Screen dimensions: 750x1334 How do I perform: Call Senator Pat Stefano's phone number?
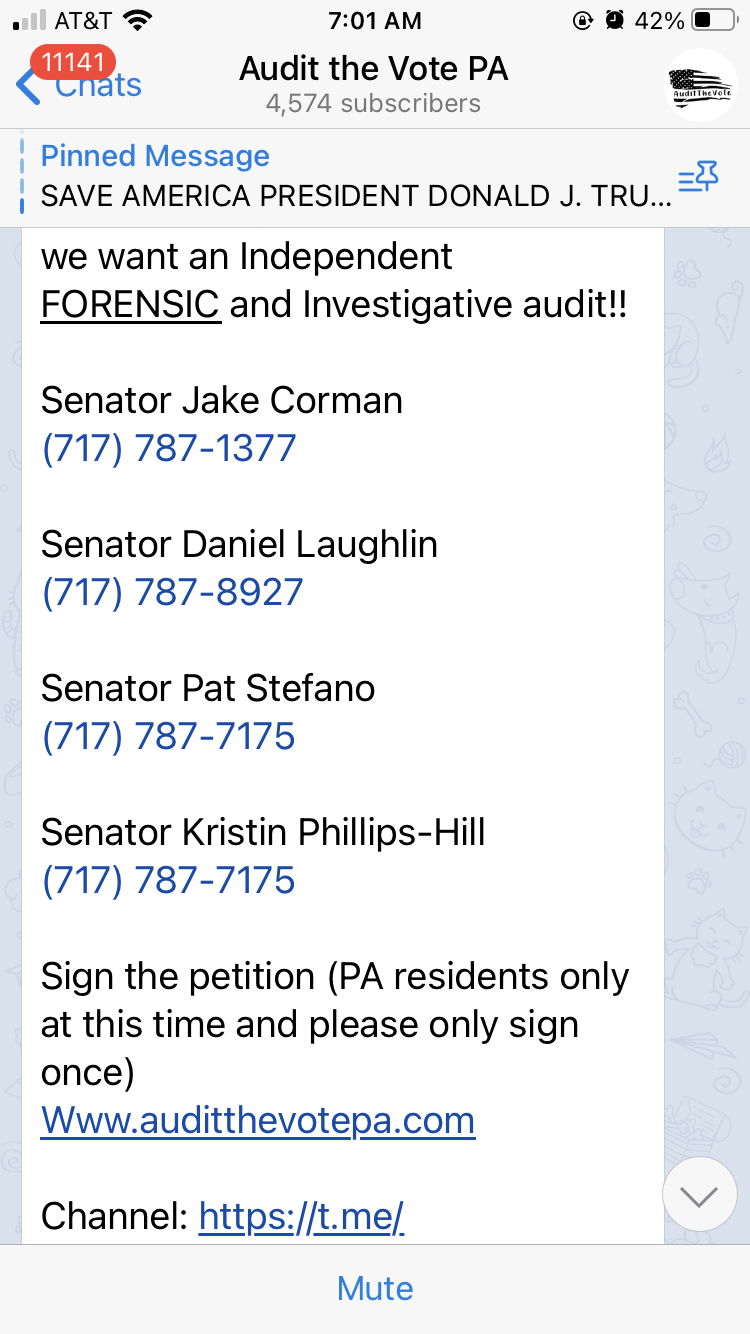tap(168, 737)
